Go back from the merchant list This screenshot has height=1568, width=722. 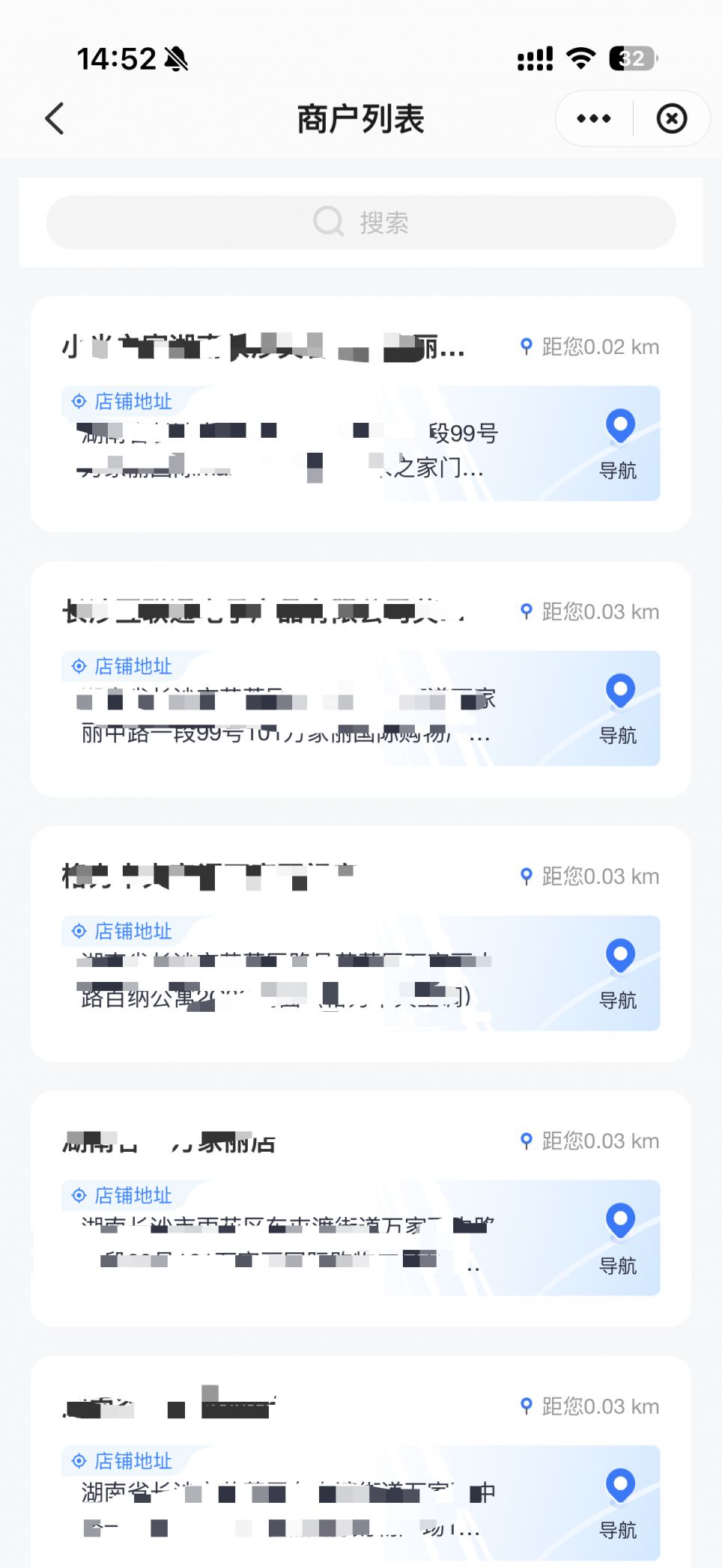coord(55,119)
